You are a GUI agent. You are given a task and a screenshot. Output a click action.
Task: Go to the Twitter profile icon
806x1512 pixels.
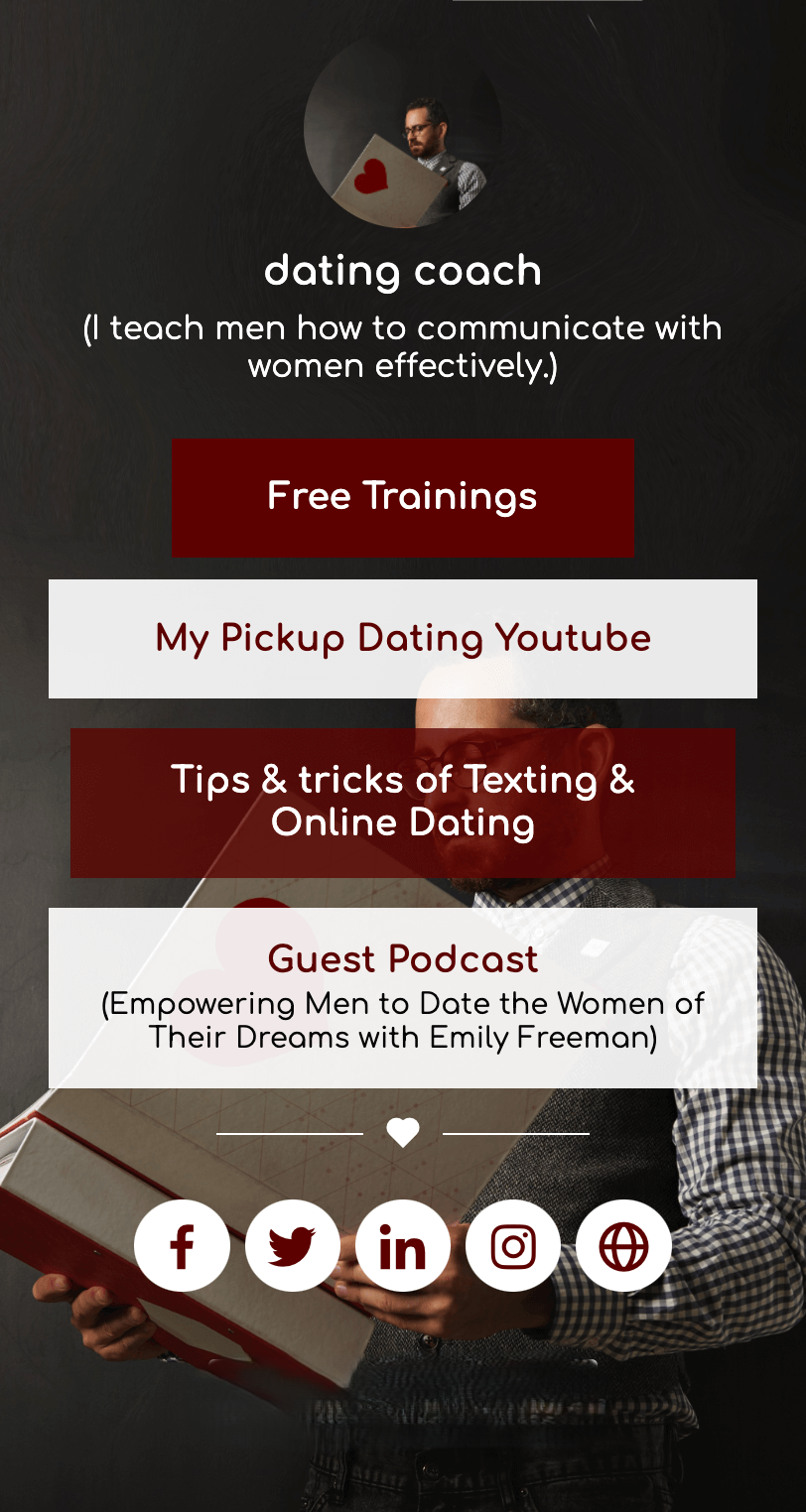pos(292,1245)
